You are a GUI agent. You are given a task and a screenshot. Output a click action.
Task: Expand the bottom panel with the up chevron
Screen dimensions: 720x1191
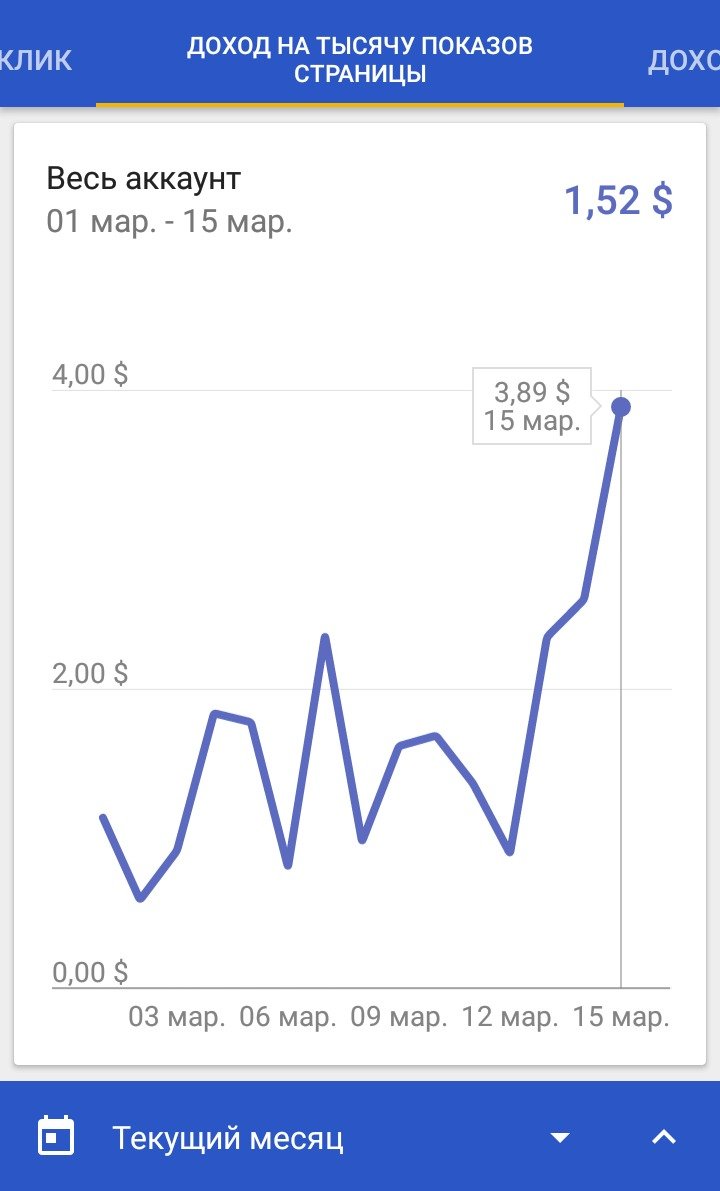664,1138
